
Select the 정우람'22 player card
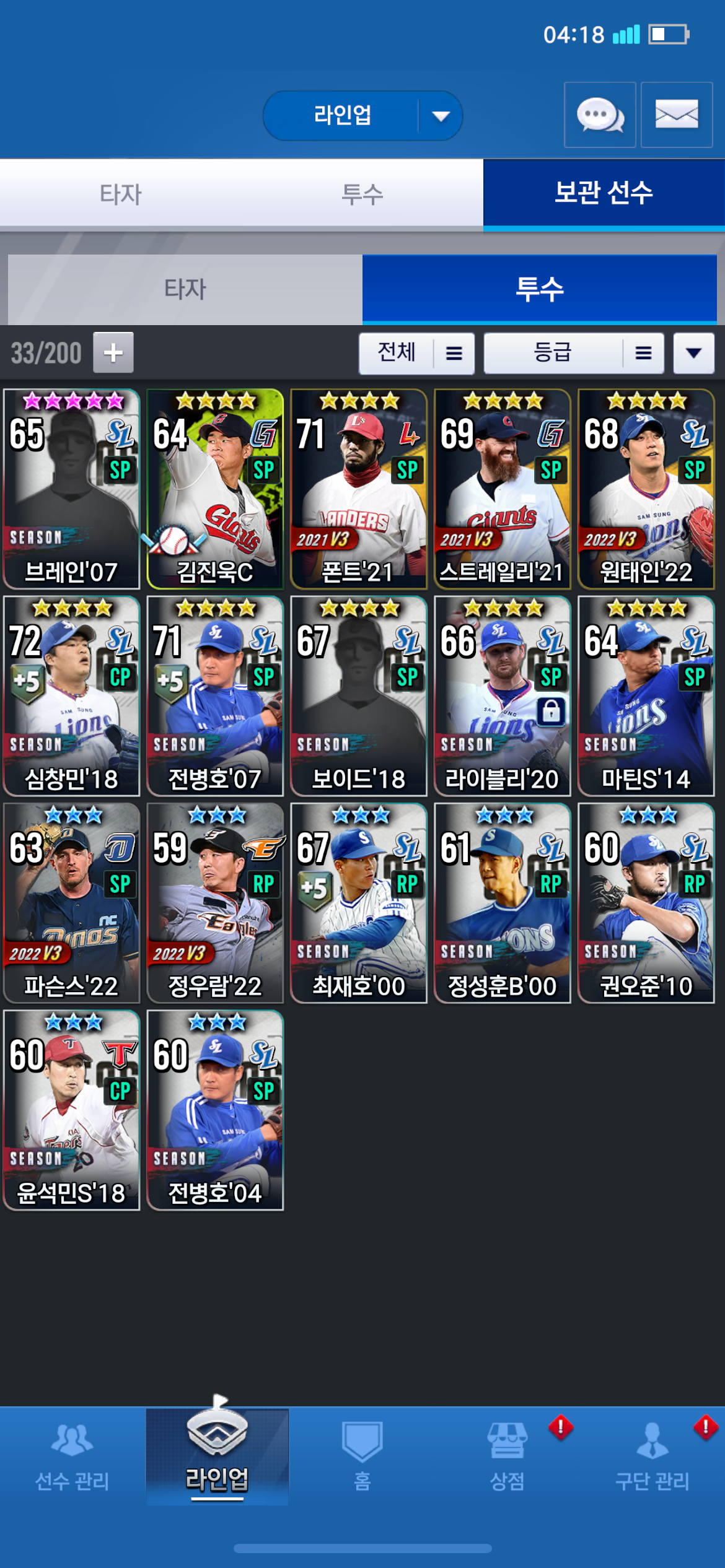pos(215,903)
